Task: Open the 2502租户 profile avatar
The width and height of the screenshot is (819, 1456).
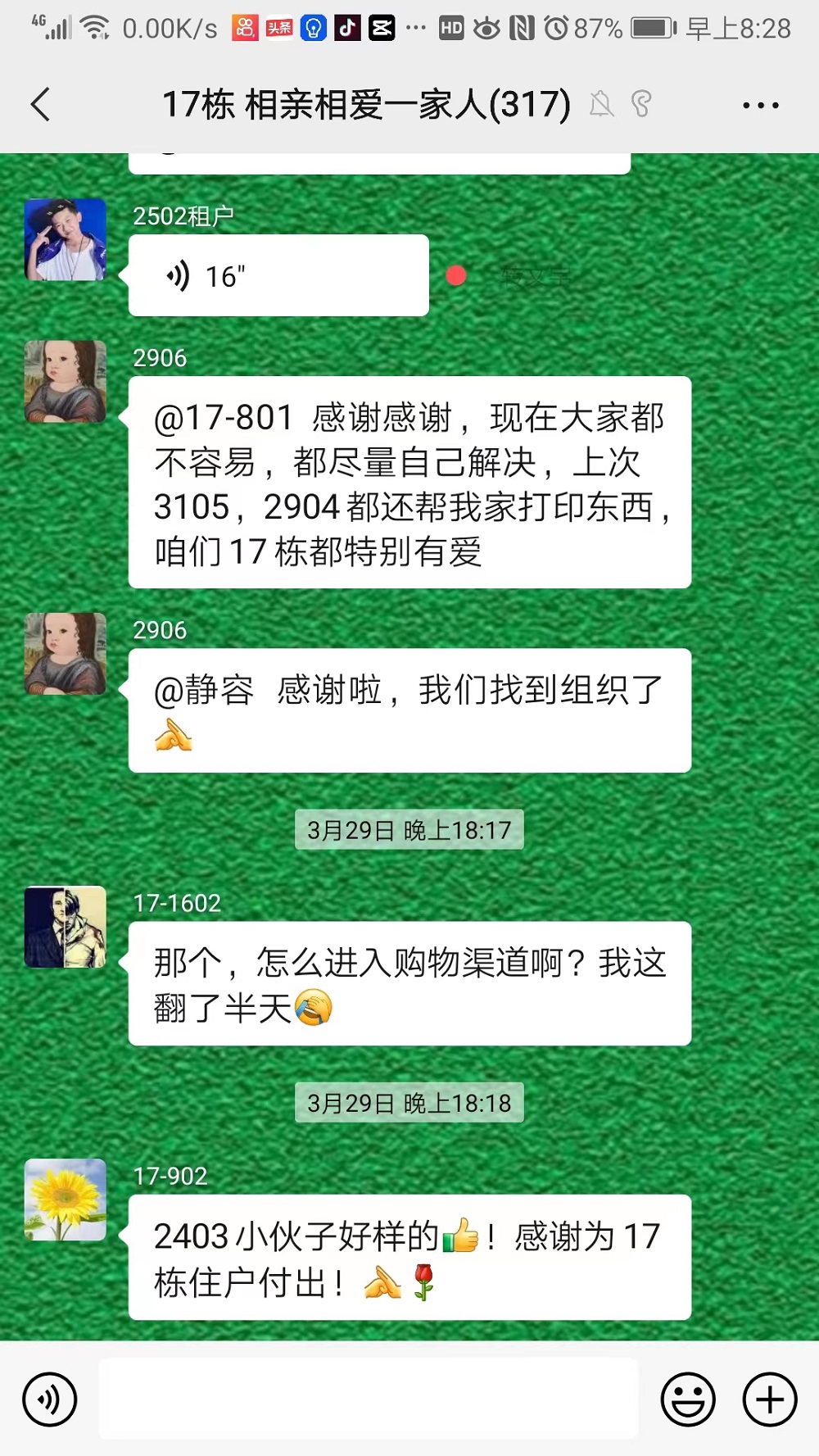Action: [x=66, y=239]
